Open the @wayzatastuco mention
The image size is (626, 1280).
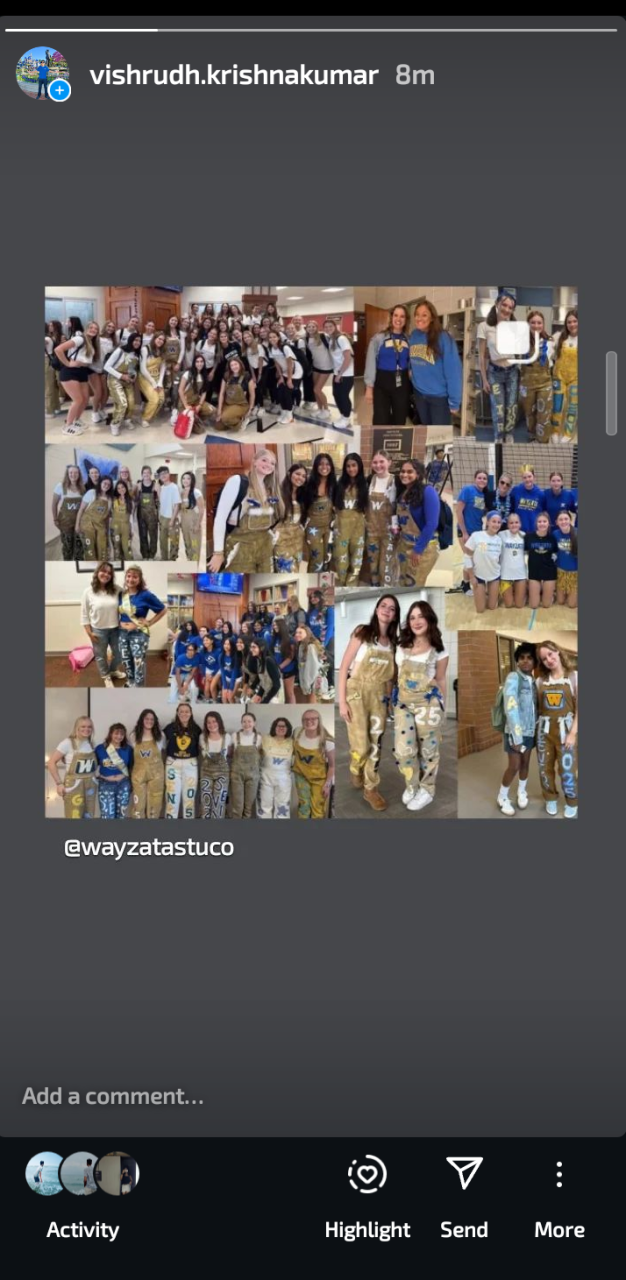click(149, 847)
